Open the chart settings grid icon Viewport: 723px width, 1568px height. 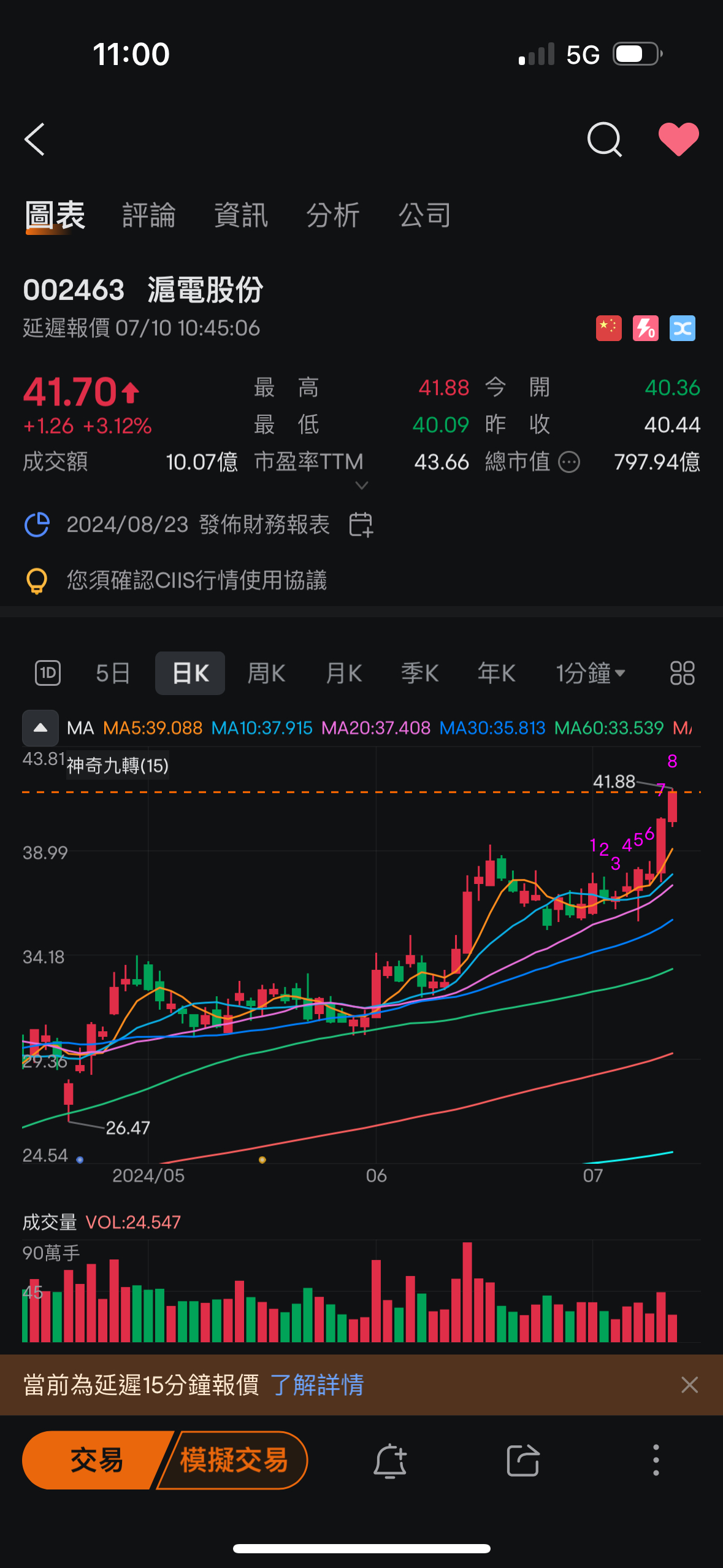point(682,673)
